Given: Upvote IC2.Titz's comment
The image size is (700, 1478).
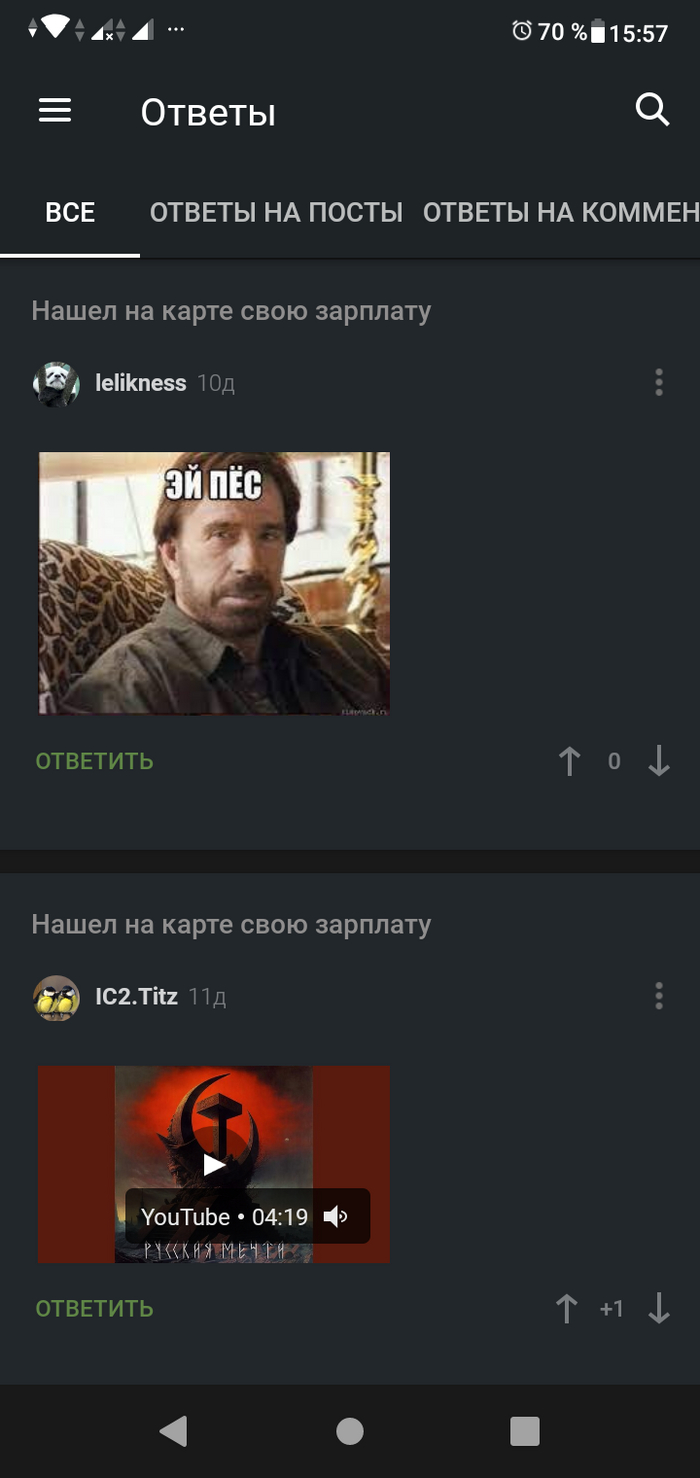Looking at the screenshot, I should click(x=567, y=1309).
